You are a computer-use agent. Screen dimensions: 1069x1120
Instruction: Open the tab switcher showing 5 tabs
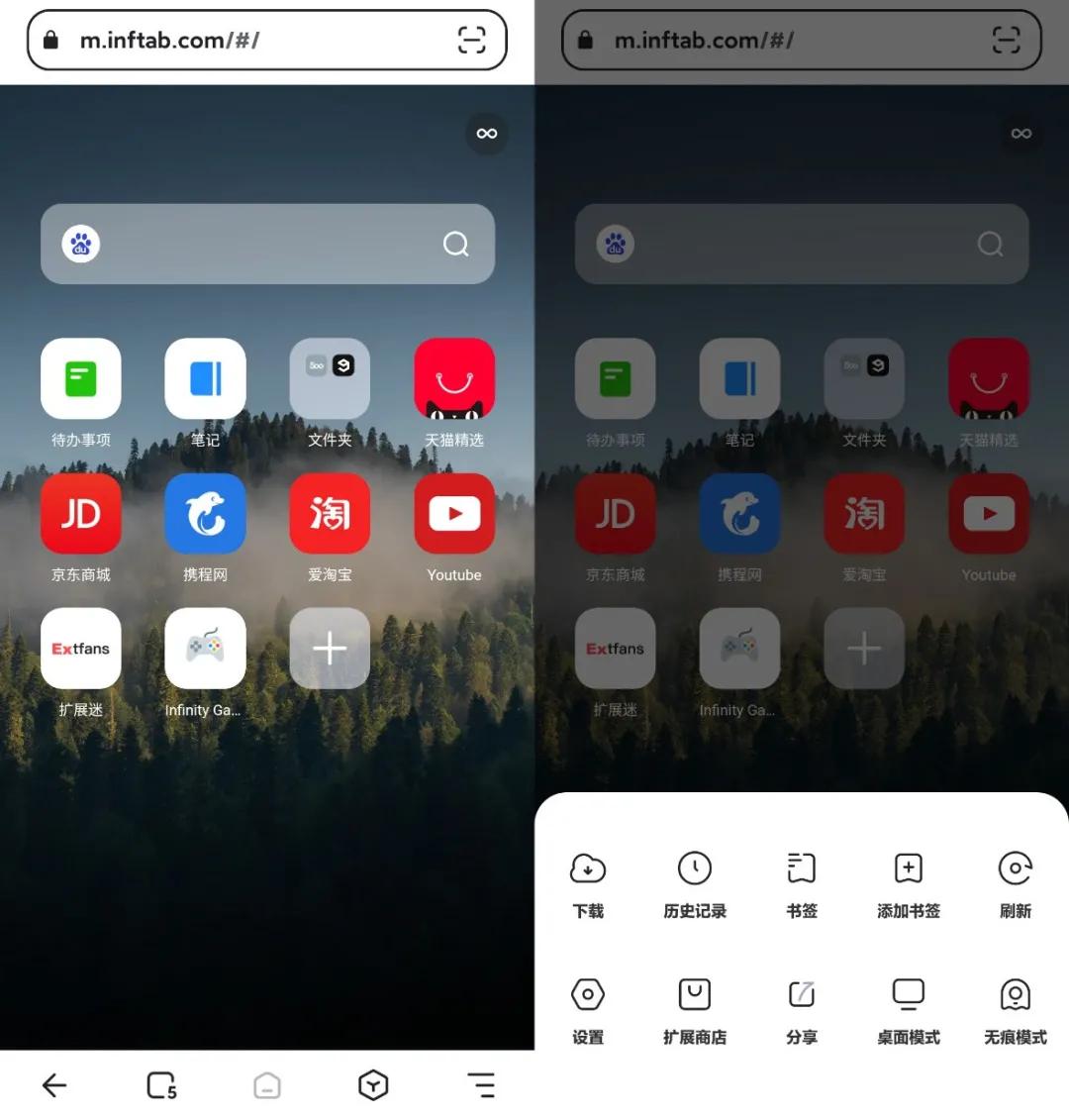pyautogui.click(x=161, y=1085)
